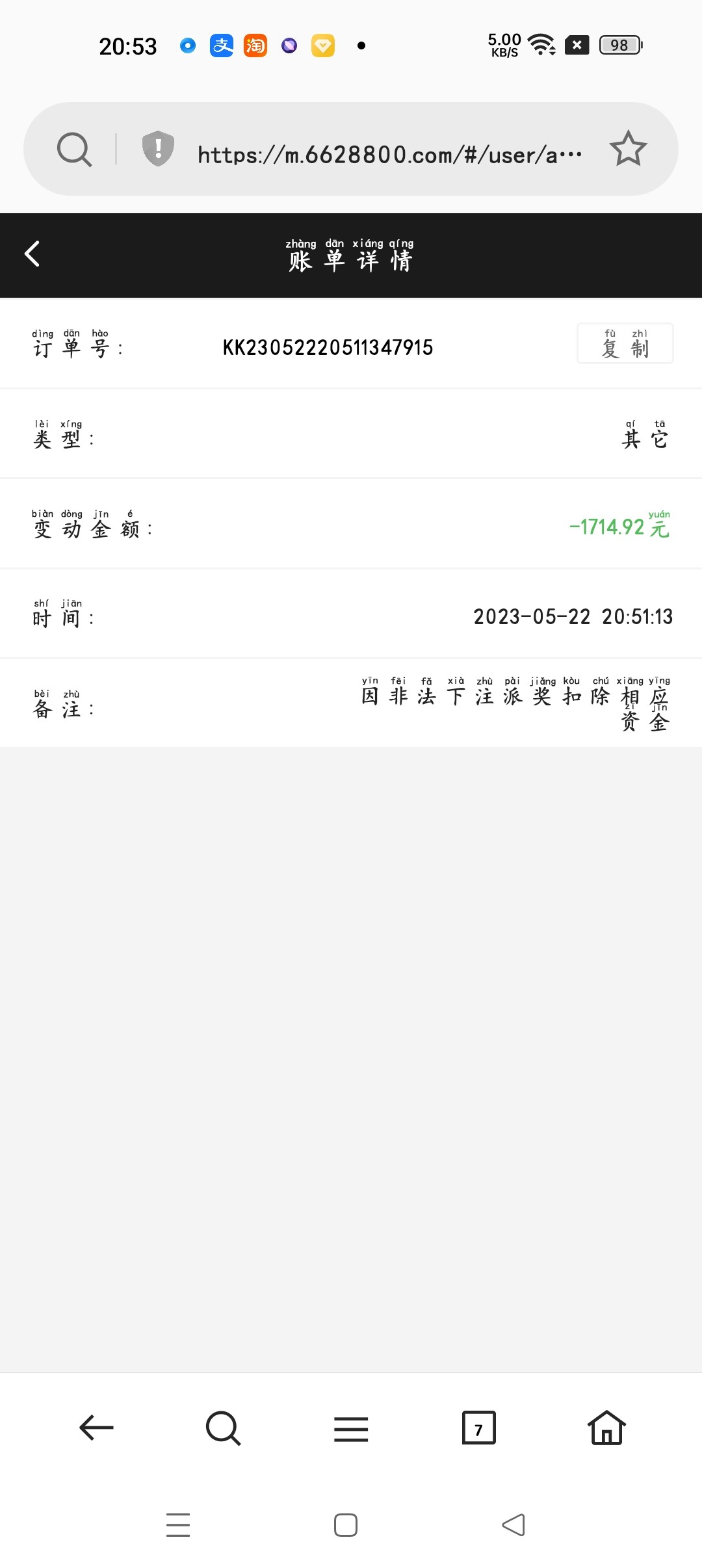This screenshot has width=702, height=1568.
Task: Go to the browser home page
Action: (x=606, y=1428)
